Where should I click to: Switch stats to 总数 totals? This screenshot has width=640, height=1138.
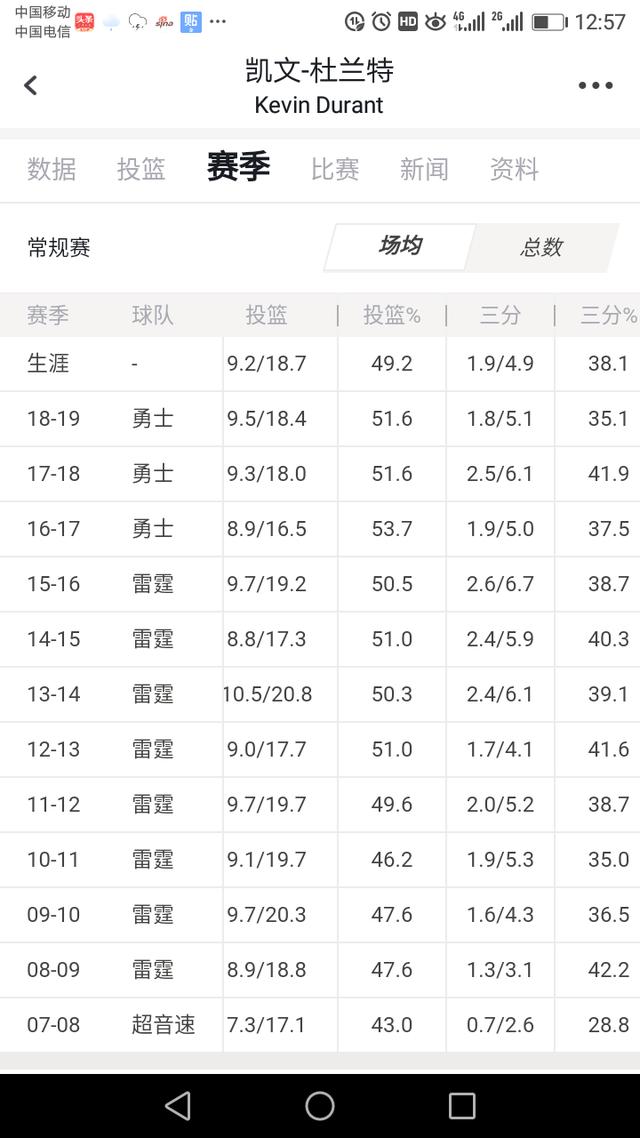[542, 247]
